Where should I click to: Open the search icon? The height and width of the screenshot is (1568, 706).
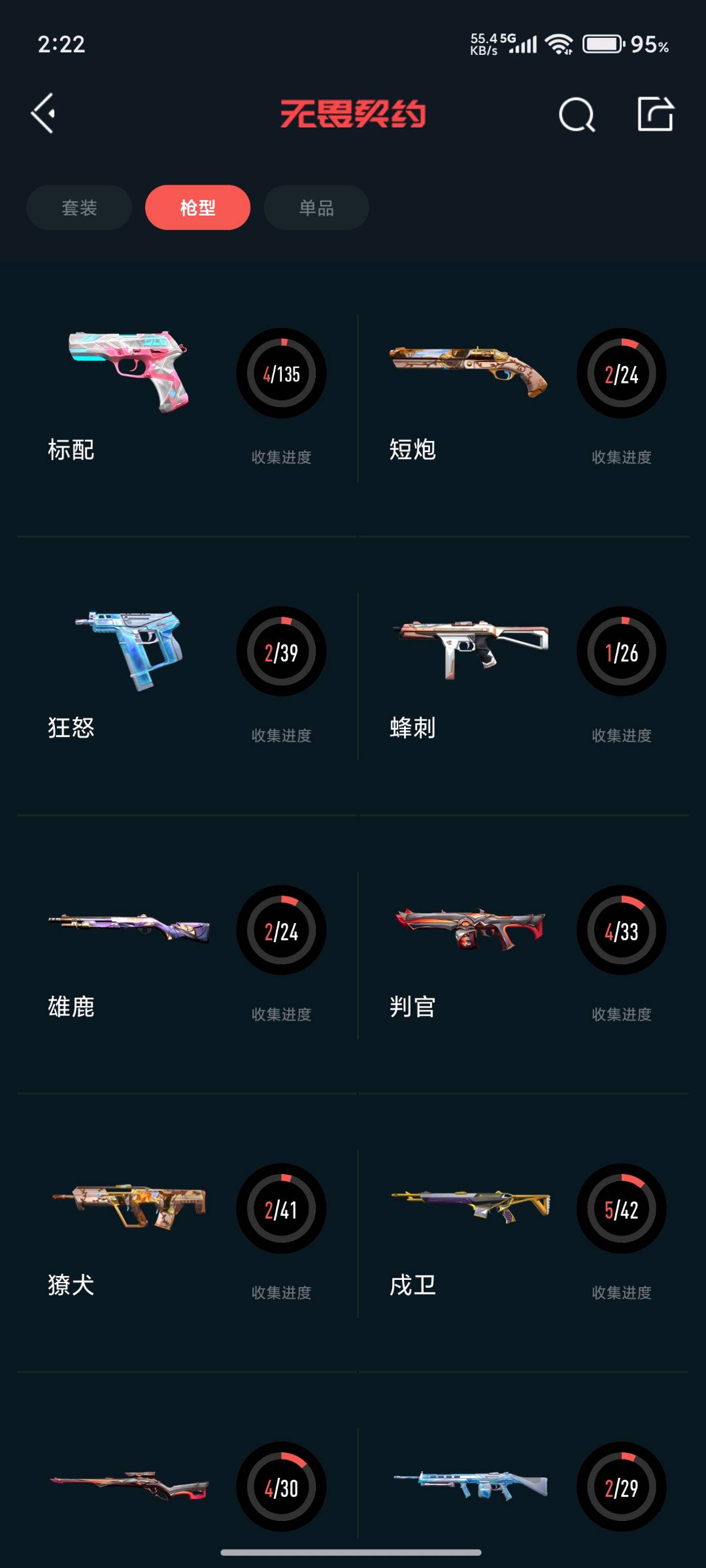tap(577, 115)
